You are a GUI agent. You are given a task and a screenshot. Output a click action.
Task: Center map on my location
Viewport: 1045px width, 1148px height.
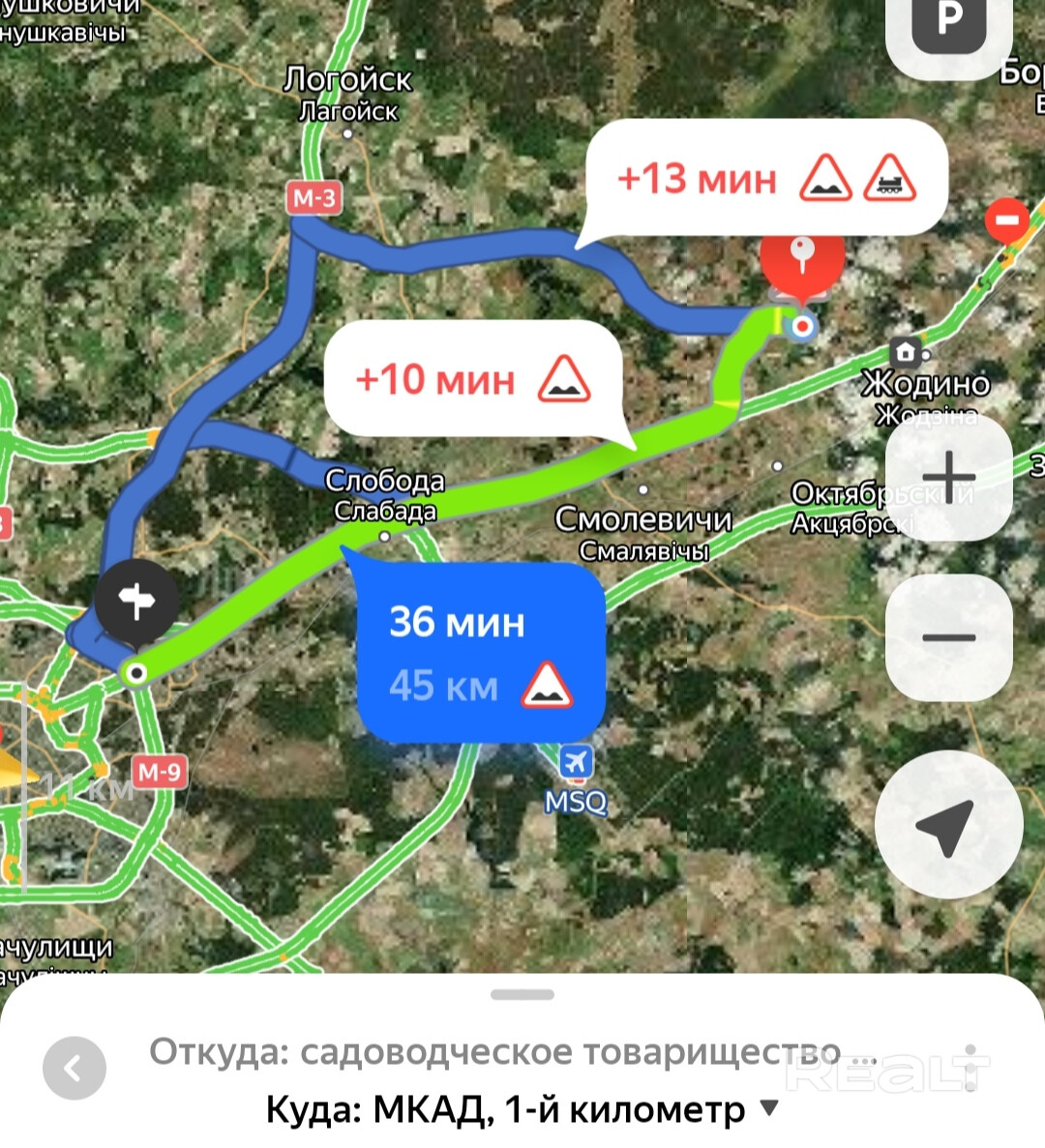click(947, 825)
